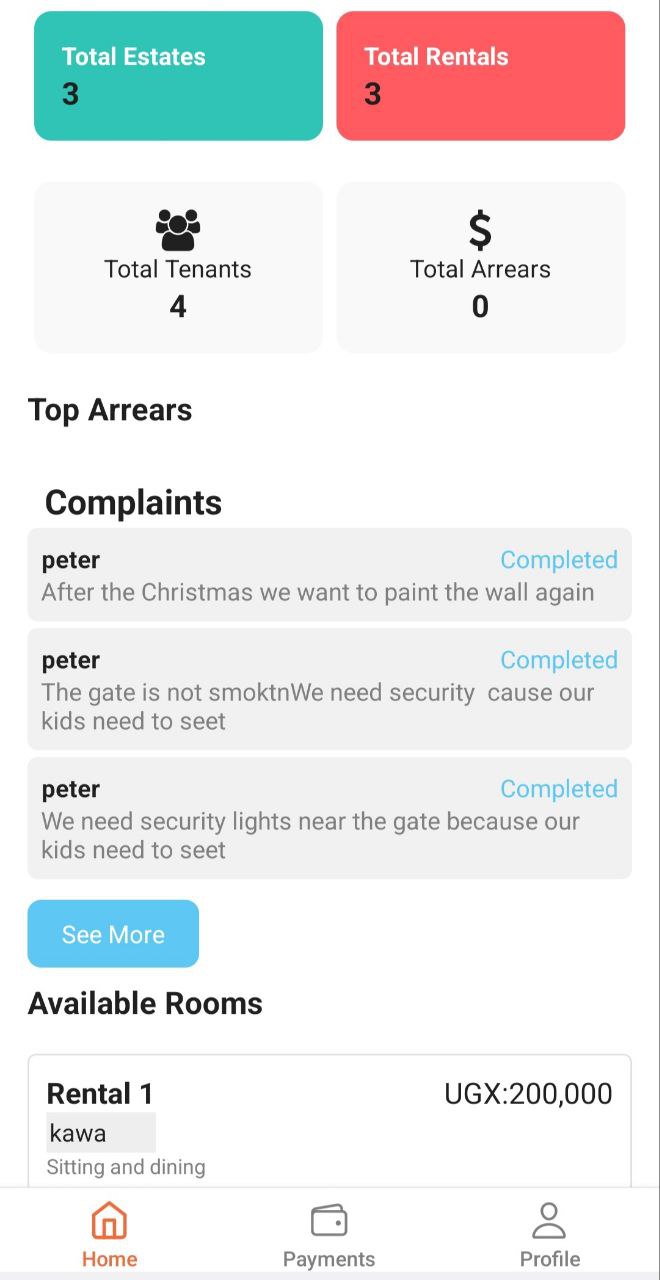The height and width of the screenshot is (1280, 660).
Task: View the Total Tenants tile
Action: tap(178, 267)
